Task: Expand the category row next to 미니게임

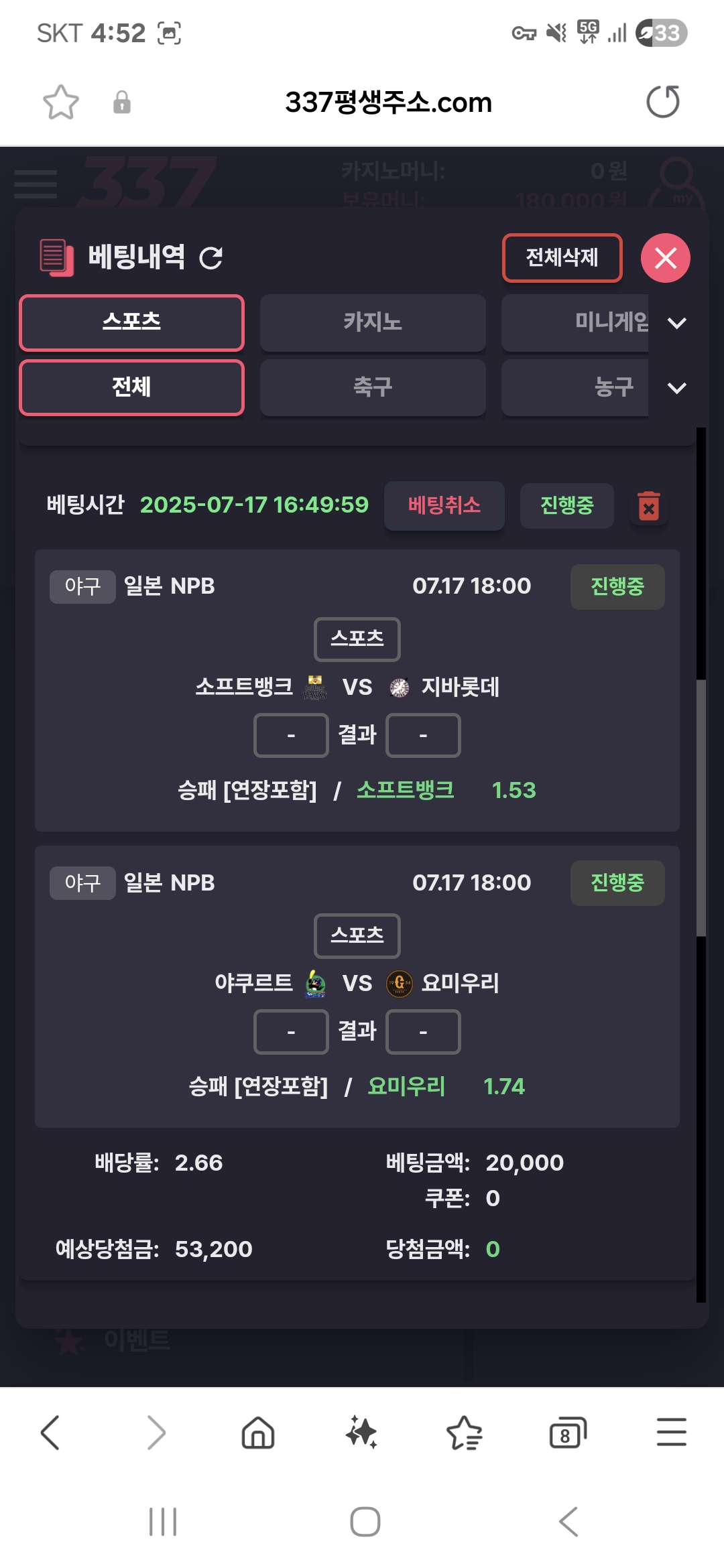Action: (677, 323)
